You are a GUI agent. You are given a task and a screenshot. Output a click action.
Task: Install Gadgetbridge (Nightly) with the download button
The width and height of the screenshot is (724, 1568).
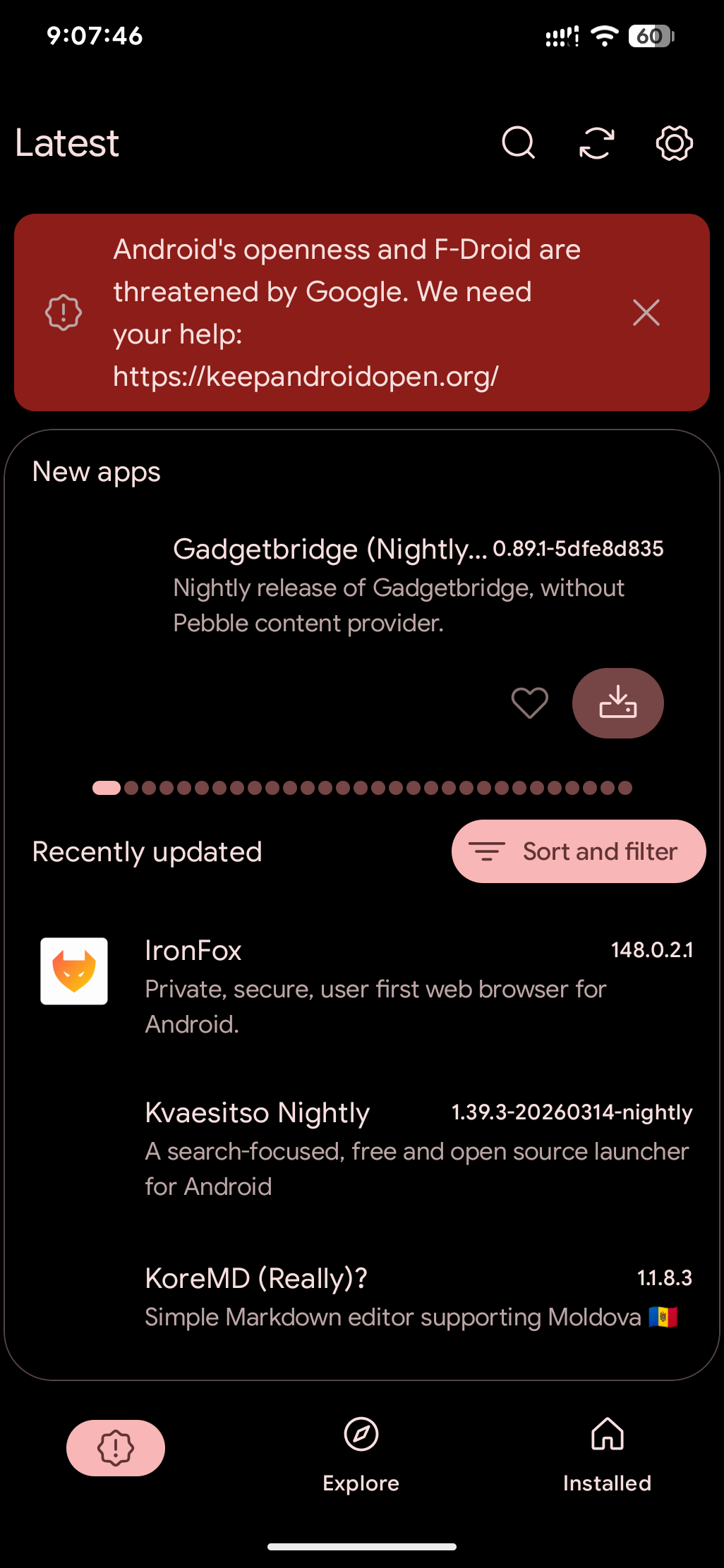pos(617,703)
